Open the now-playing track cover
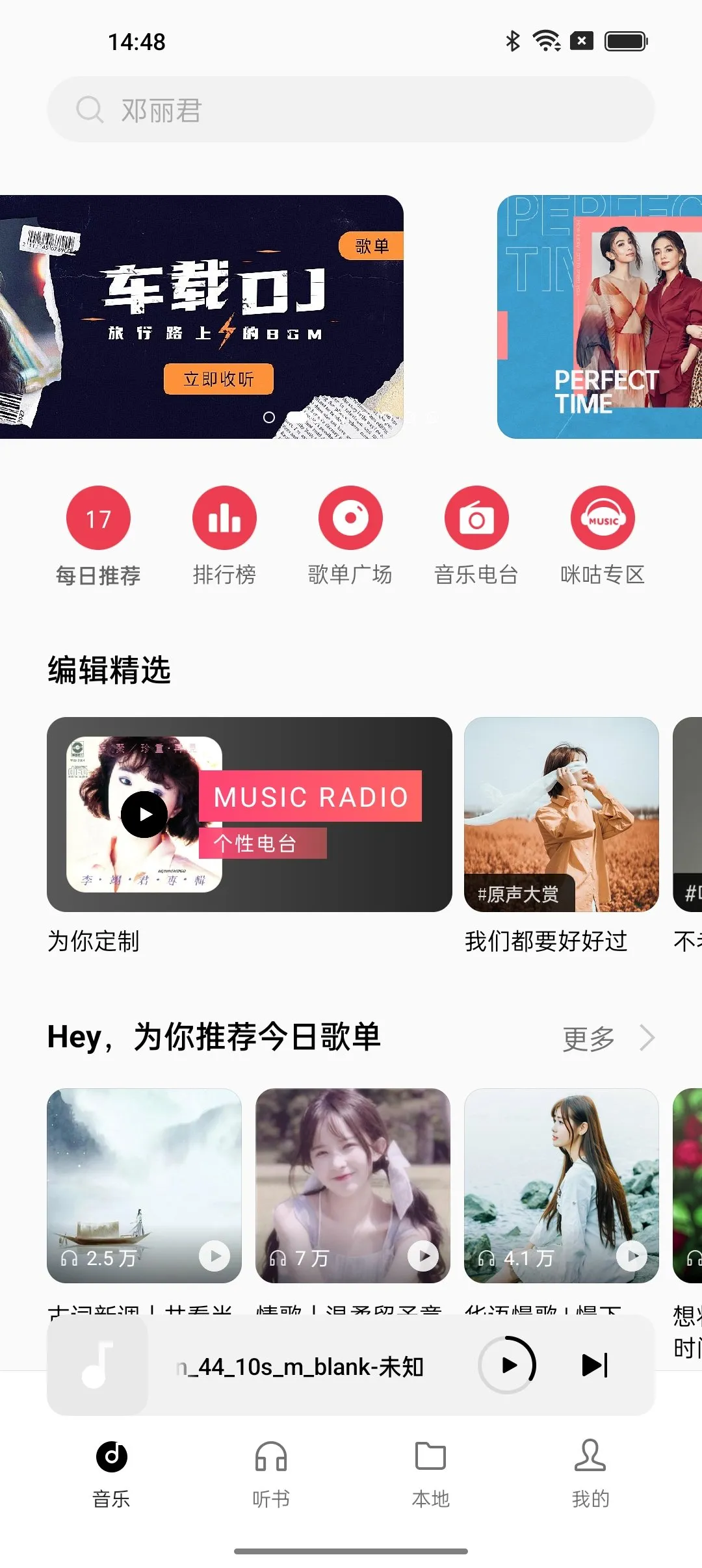Viewport: 702px width, 1568px height. pyautogui.click(x=97, y=1365)
